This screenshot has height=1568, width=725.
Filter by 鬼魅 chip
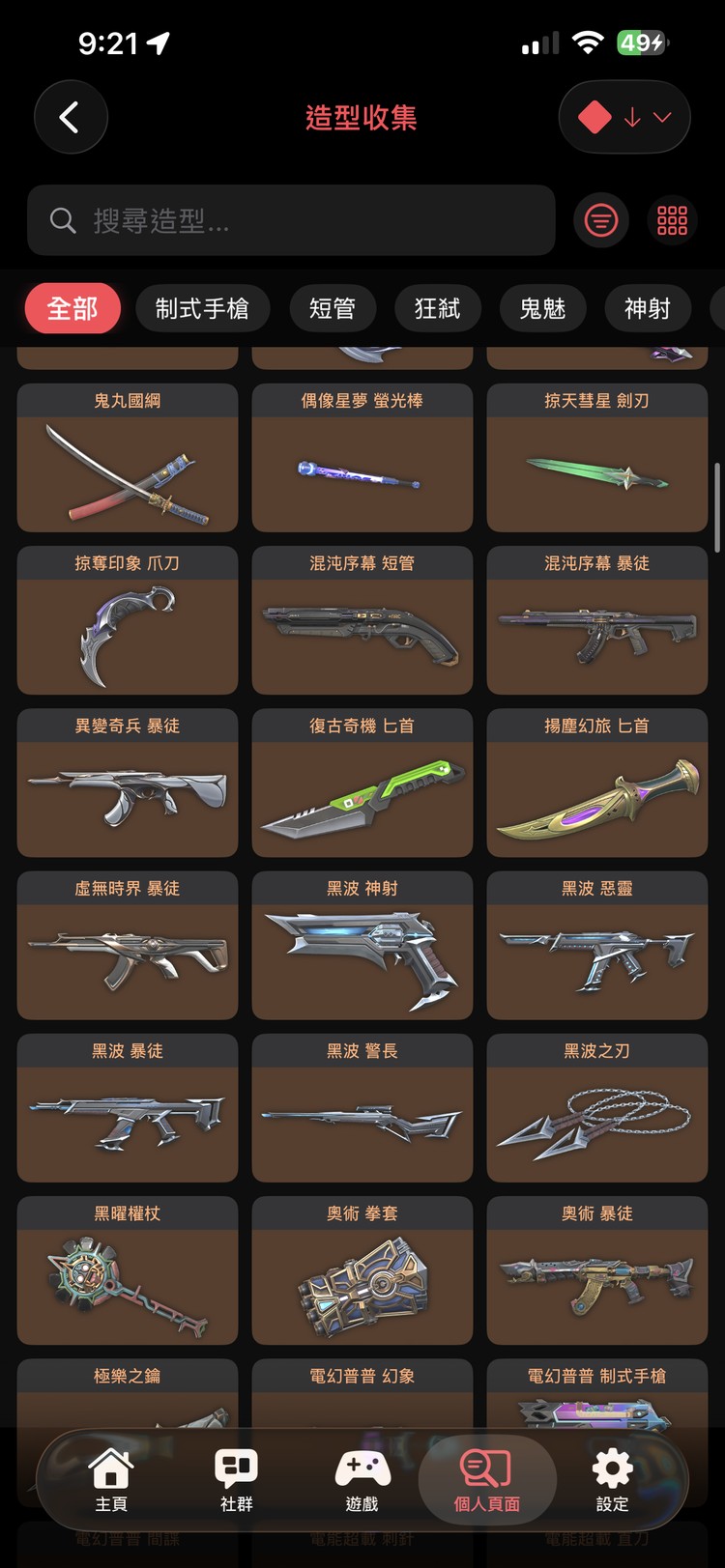pyautogui.click(x=542, y=308)
